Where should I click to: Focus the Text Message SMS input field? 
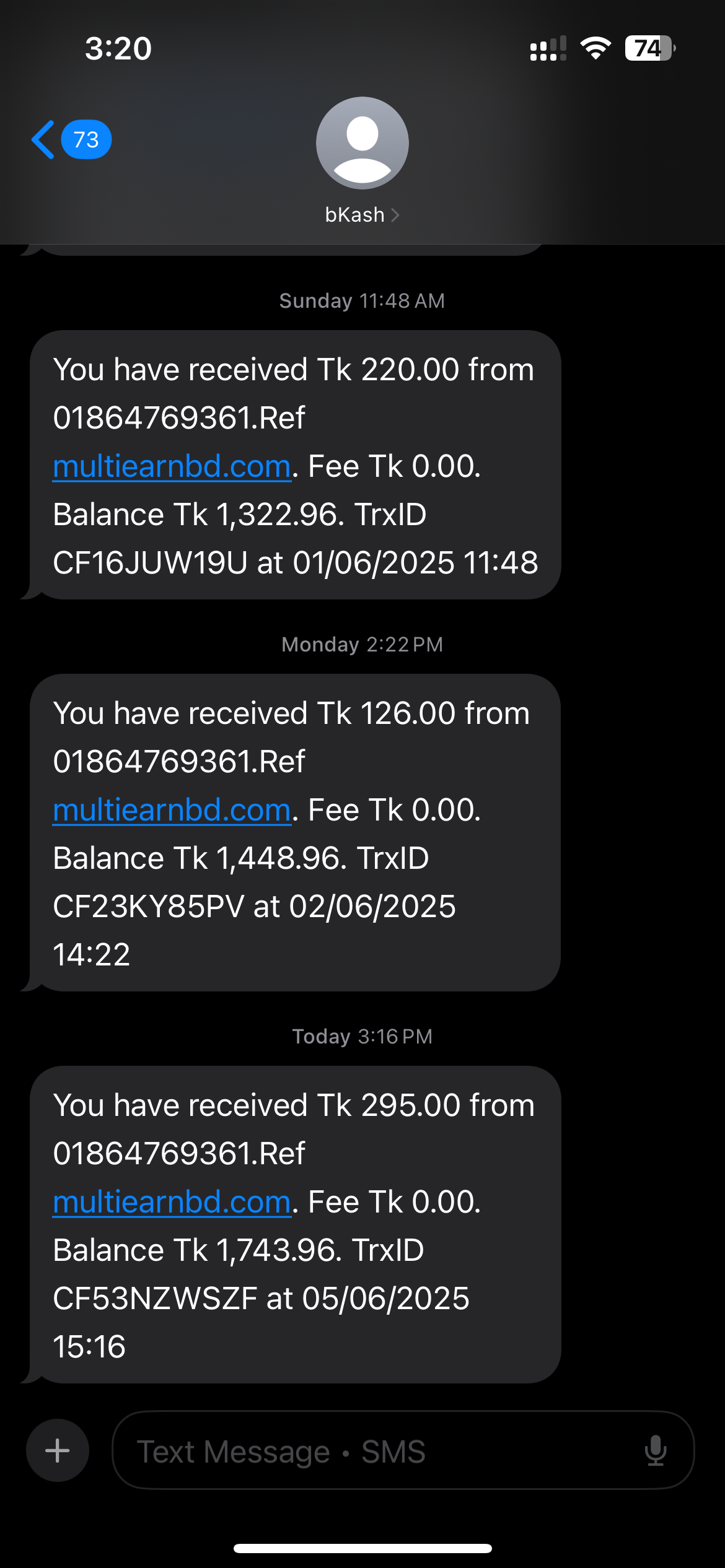[372, 1450]
